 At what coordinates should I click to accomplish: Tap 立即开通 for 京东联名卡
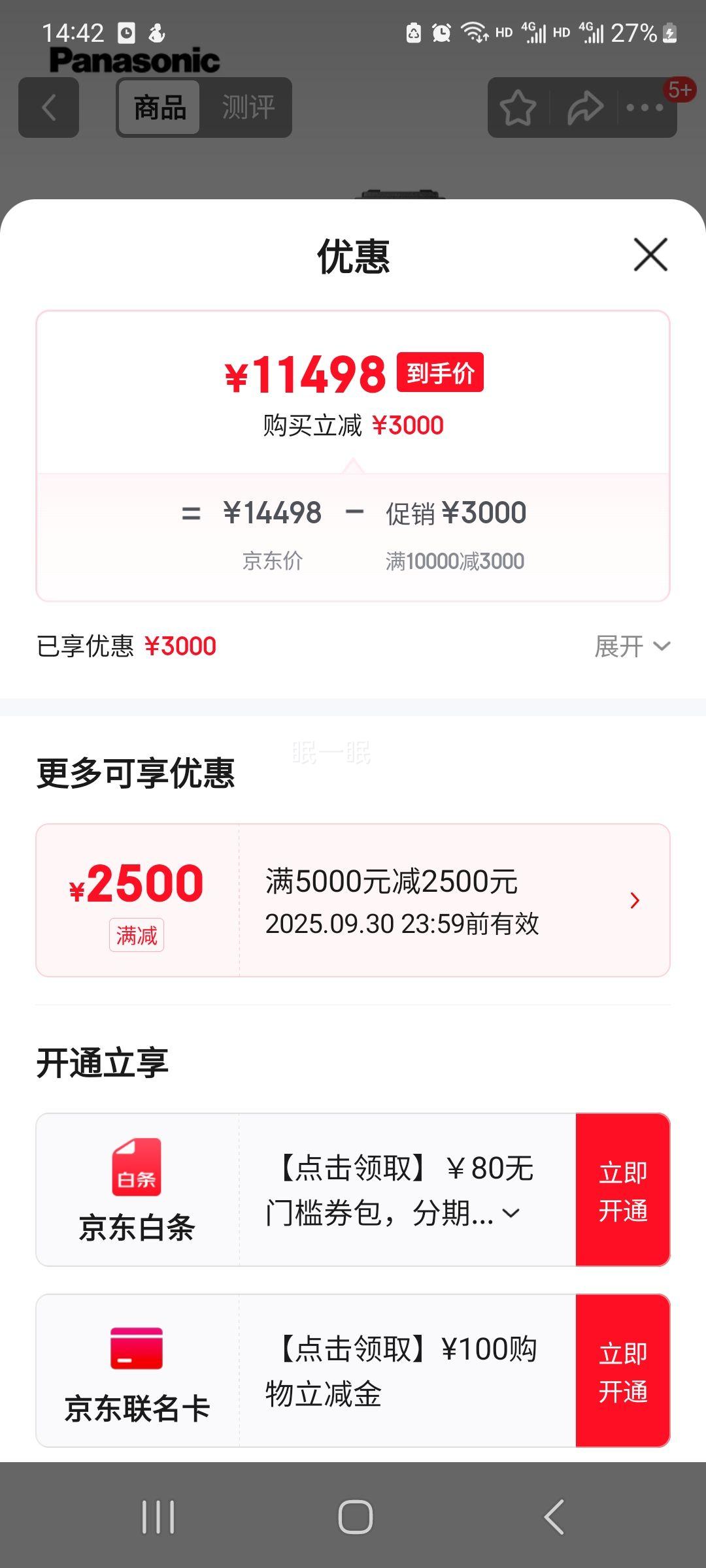click(x=623, y=1371)
